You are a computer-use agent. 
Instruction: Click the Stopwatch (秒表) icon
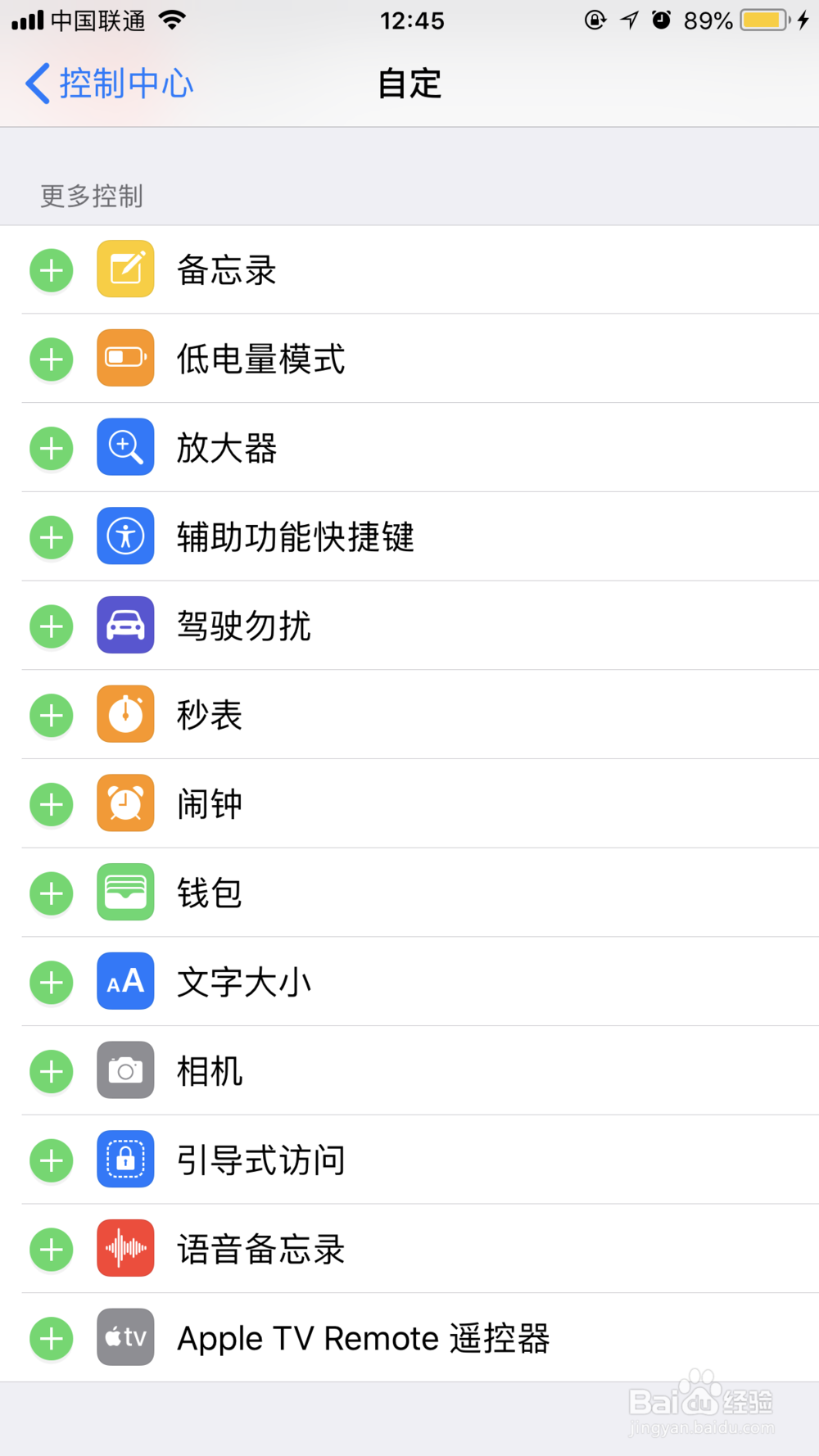click(124, 715)
